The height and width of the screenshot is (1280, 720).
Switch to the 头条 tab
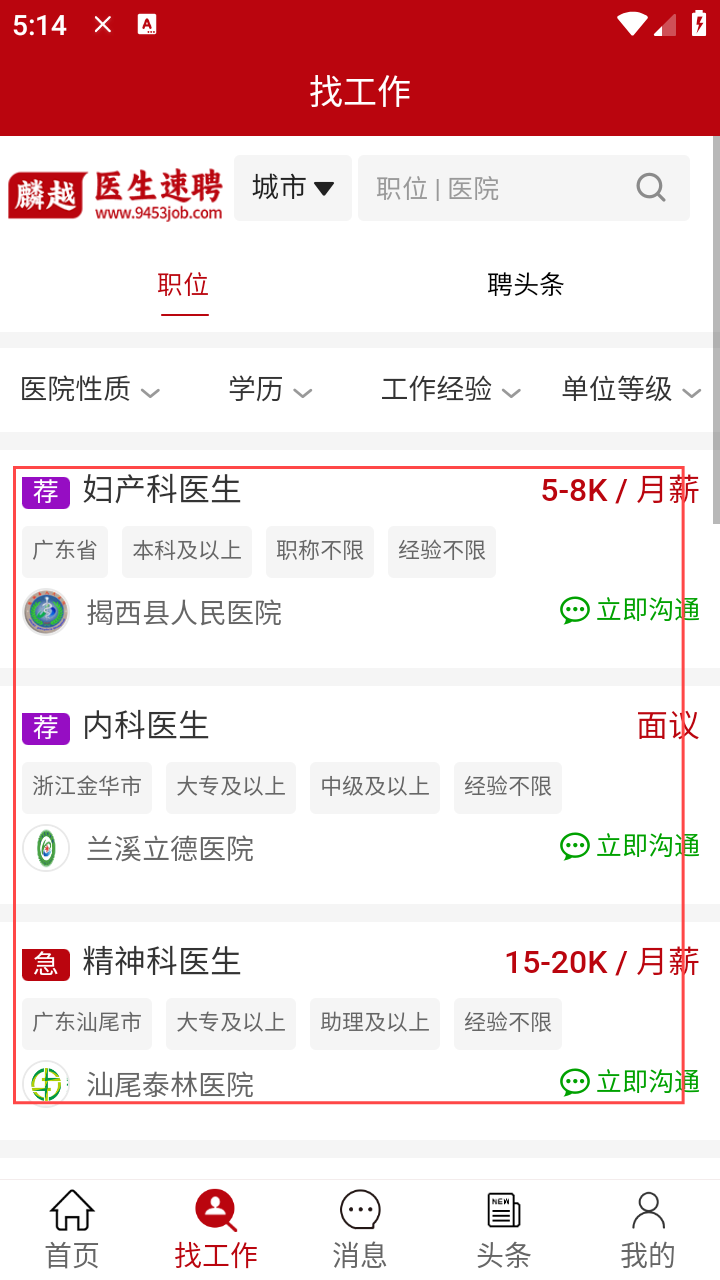coord(504,1230)
